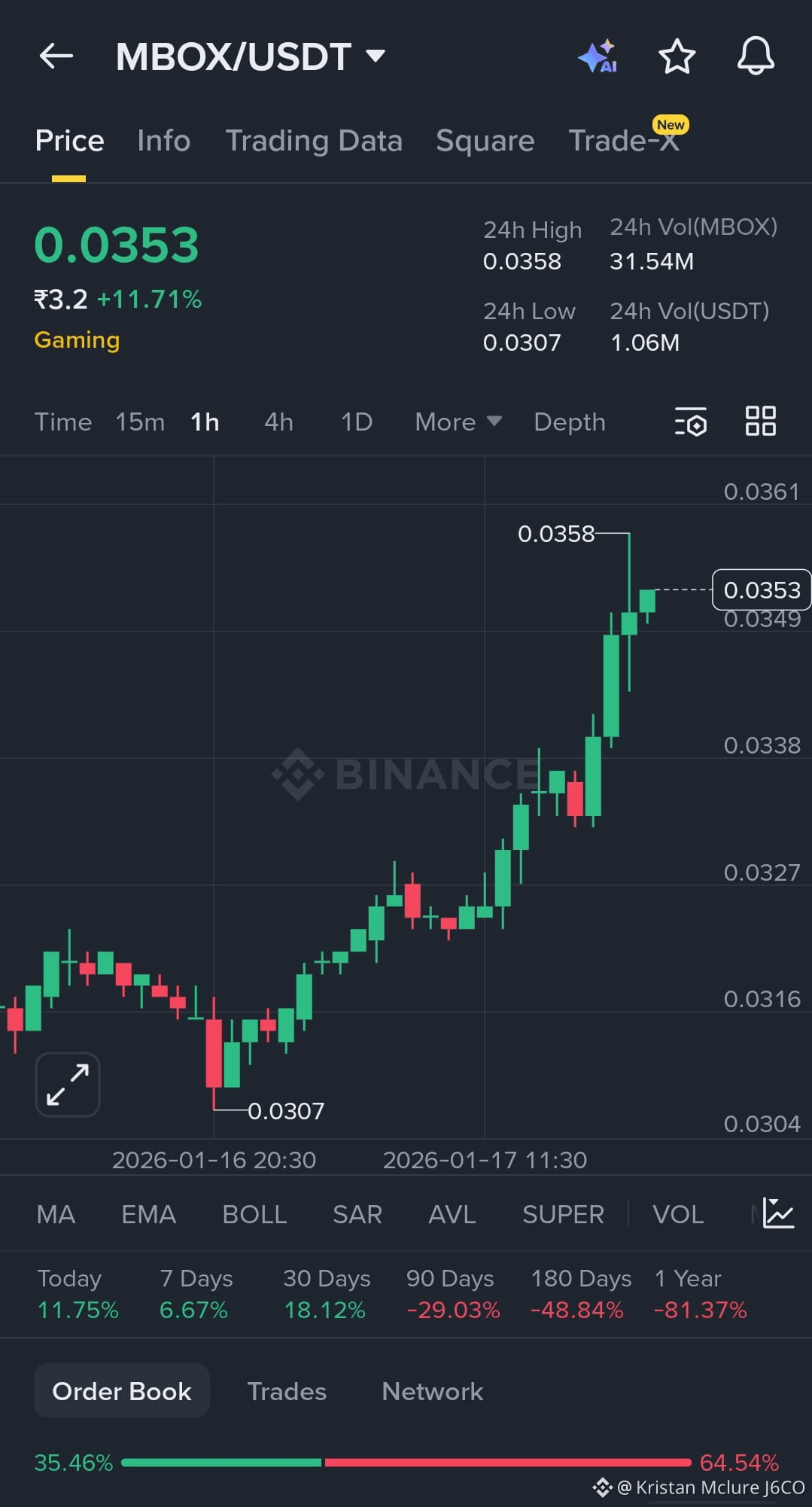
Task: Open the Depth view
Action: click(x=569, y=422)
